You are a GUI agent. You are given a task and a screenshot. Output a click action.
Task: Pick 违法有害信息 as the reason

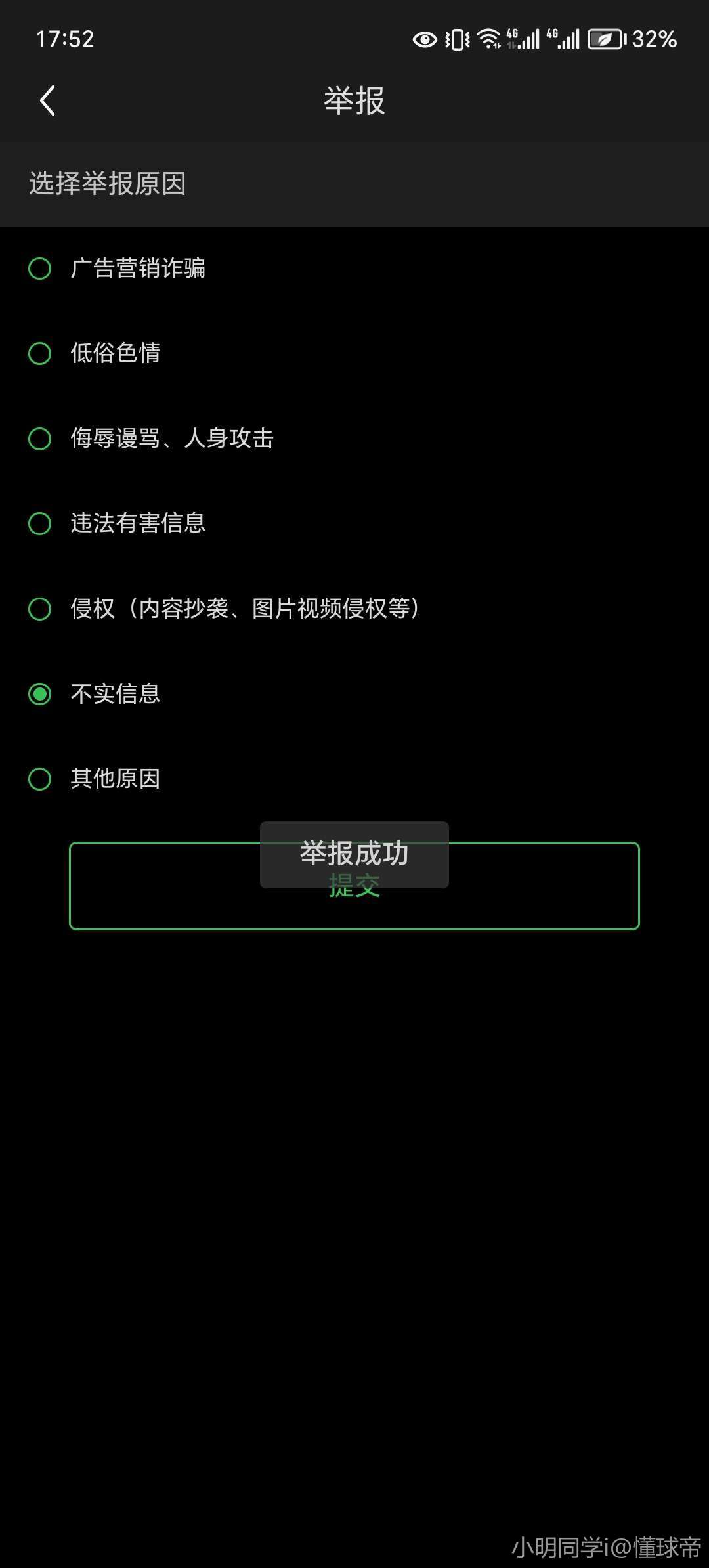pyautogui.click(x=40, y=523)
